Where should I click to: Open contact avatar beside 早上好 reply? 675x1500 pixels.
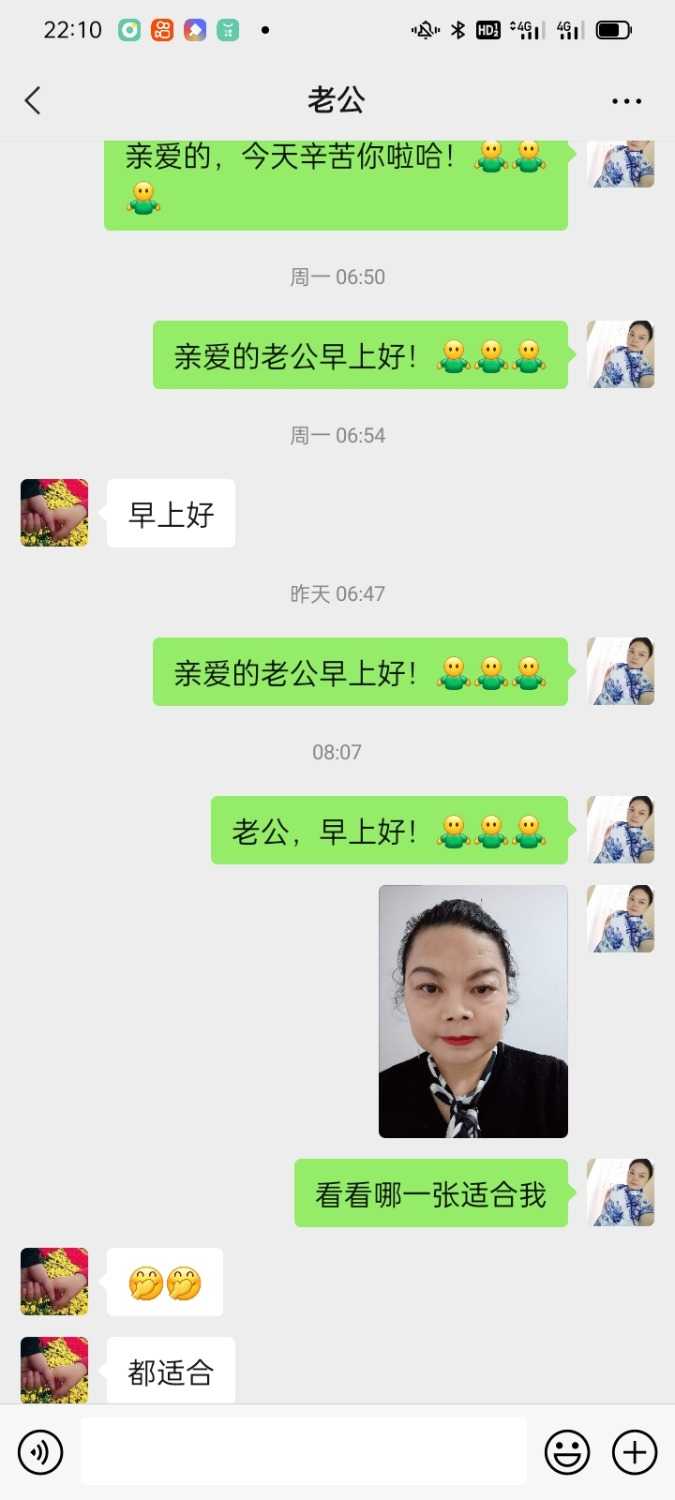55,513
